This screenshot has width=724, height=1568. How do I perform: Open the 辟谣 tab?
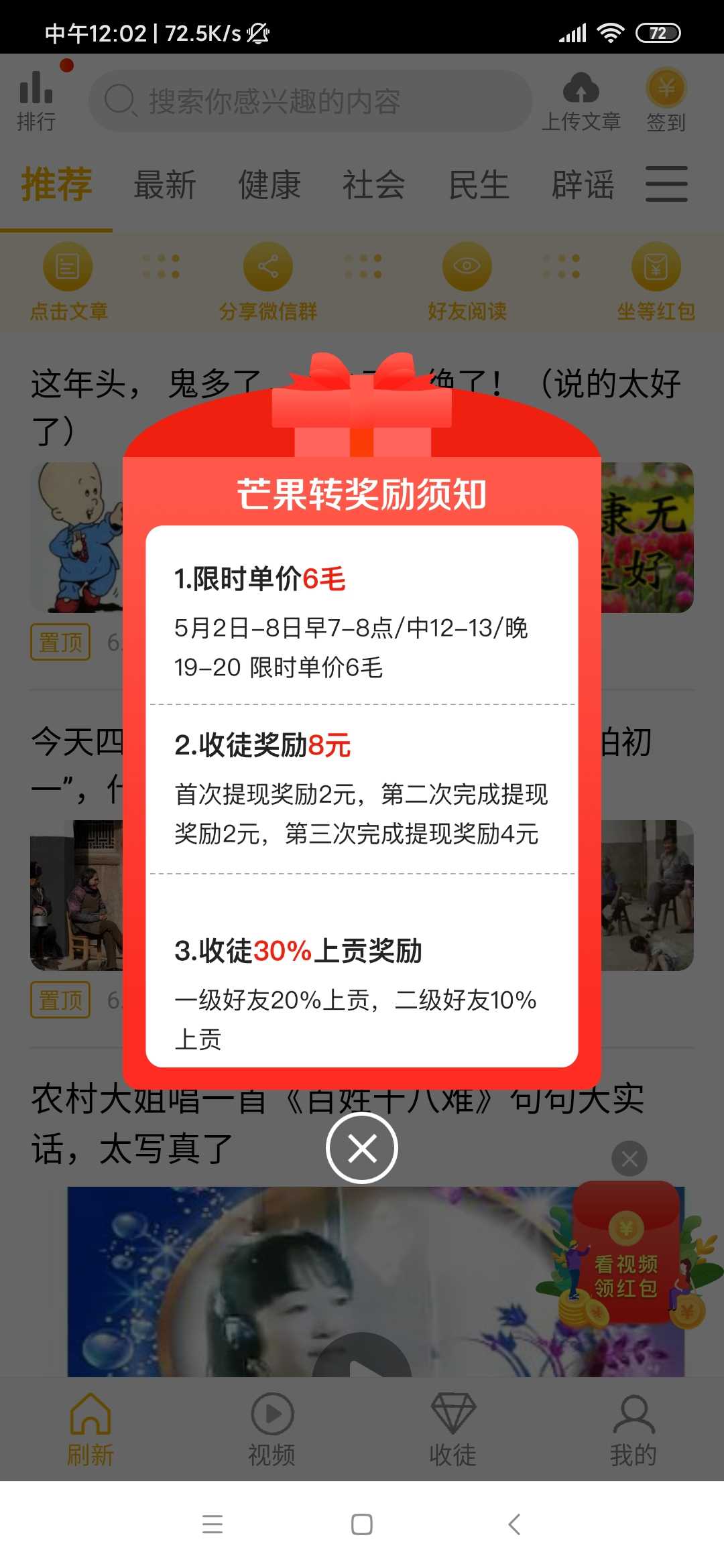[x=583, y=184]
